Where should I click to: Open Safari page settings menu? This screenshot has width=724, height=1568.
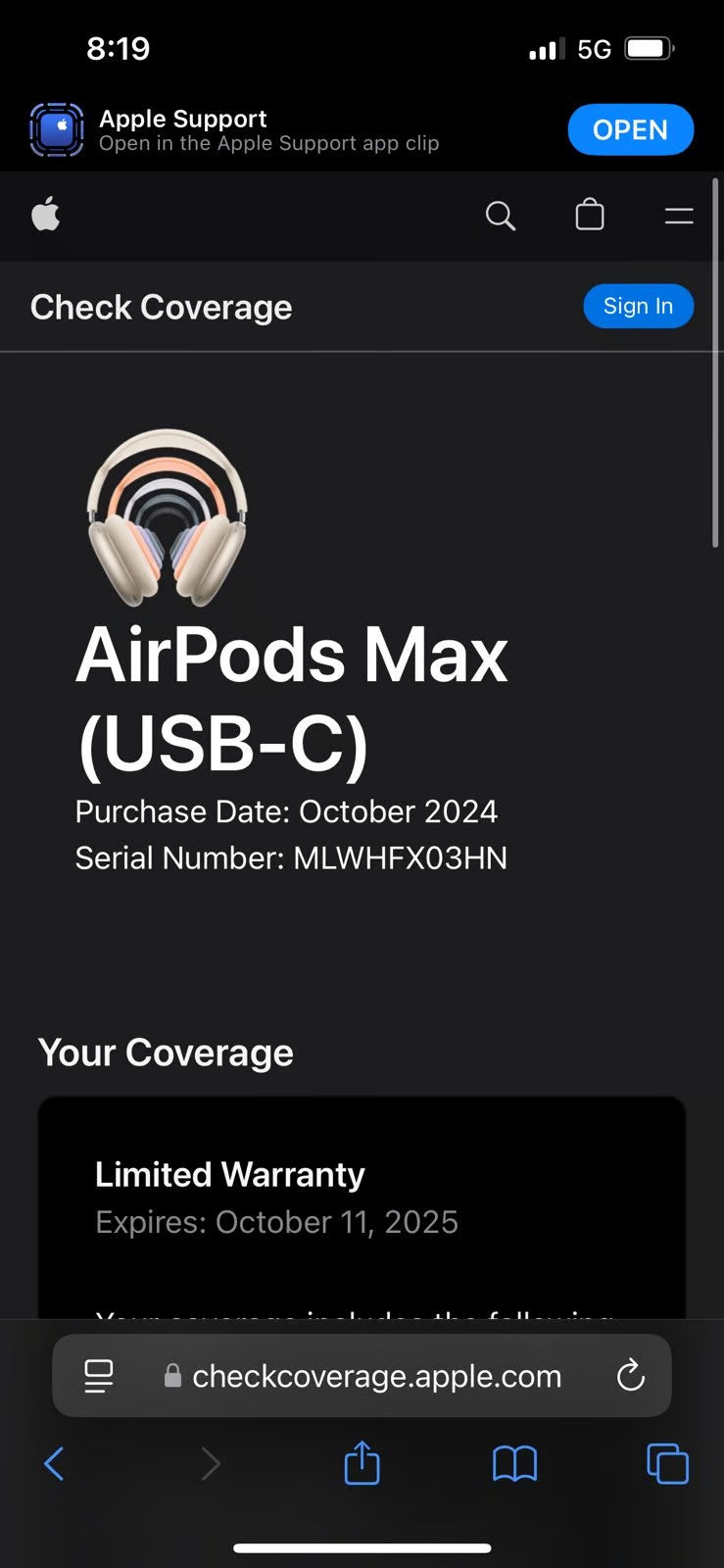coord(98,1376)
